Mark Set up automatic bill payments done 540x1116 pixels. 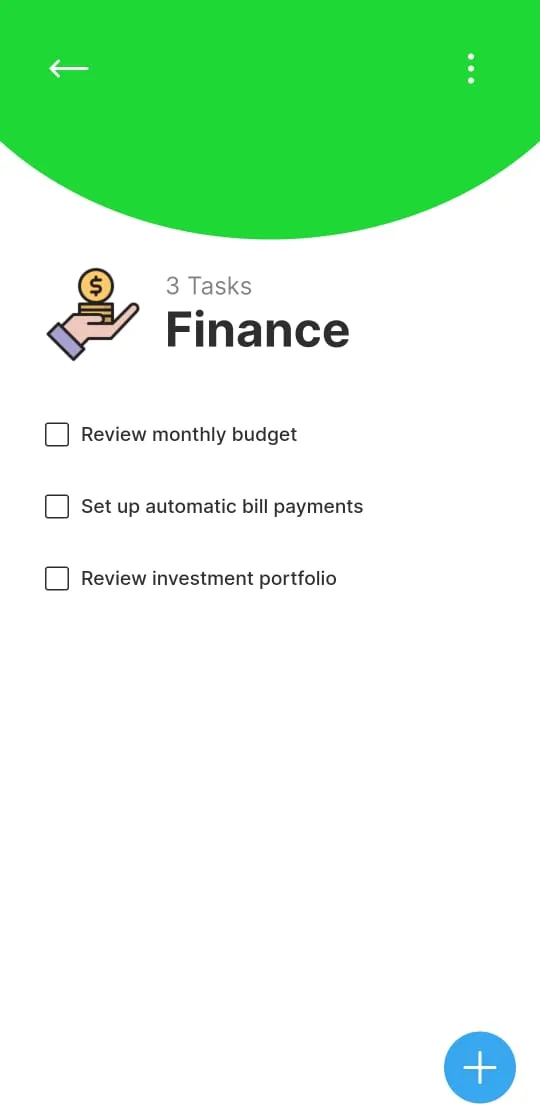pyautogui.click(x=57, y=507)
